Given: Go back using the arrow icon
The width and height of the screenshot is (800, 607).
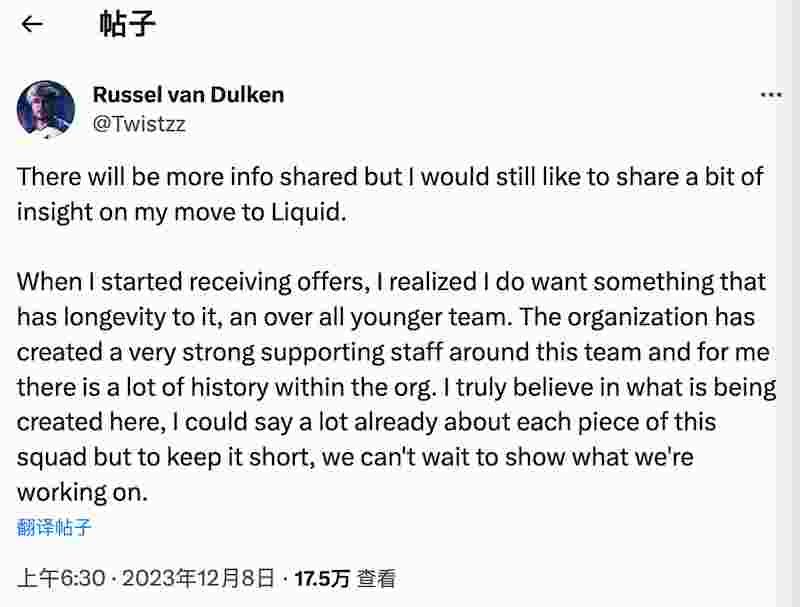Looking at the screenshot, I should click(32, 25).
